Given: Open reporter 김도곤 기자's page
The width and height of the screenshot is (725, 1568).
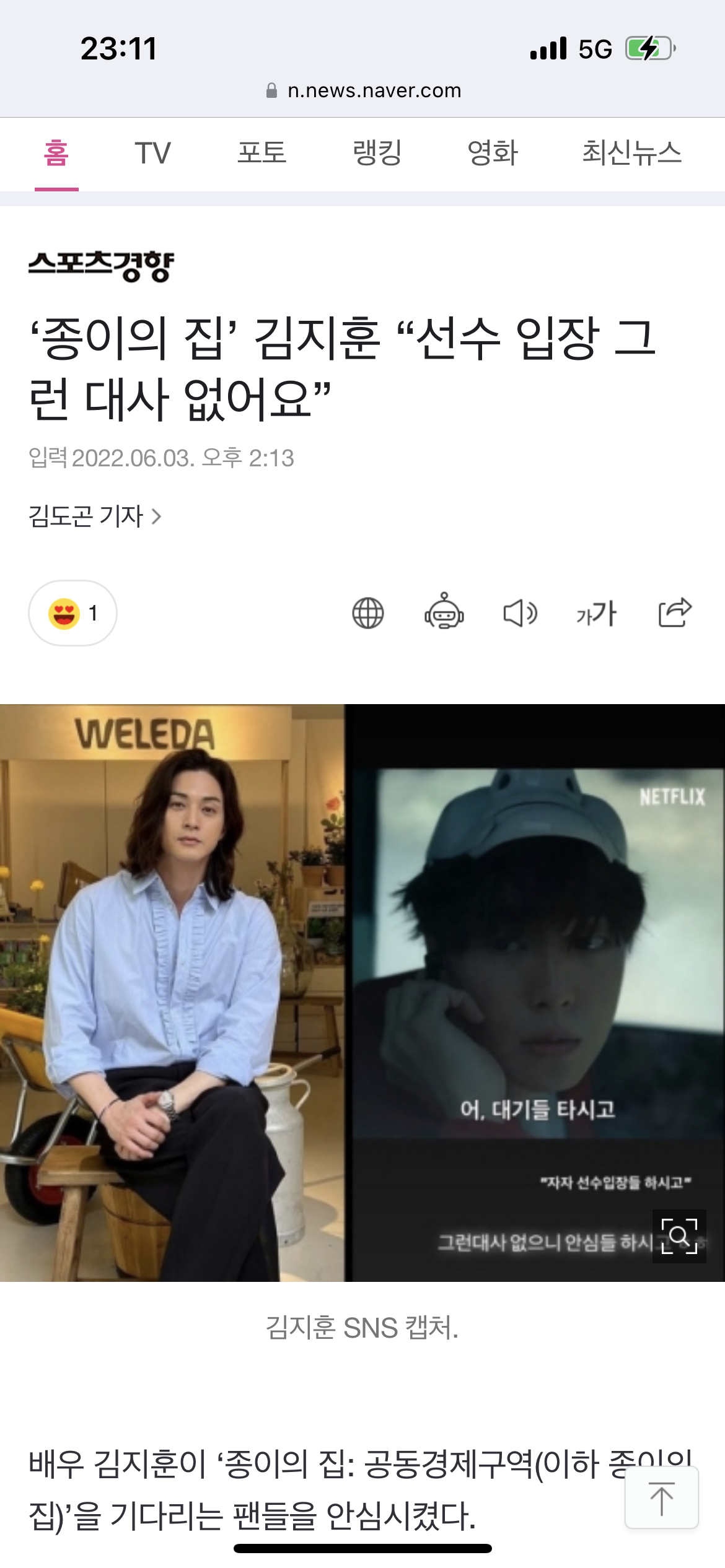Looking at the screenshot, I should pos(95,516).
